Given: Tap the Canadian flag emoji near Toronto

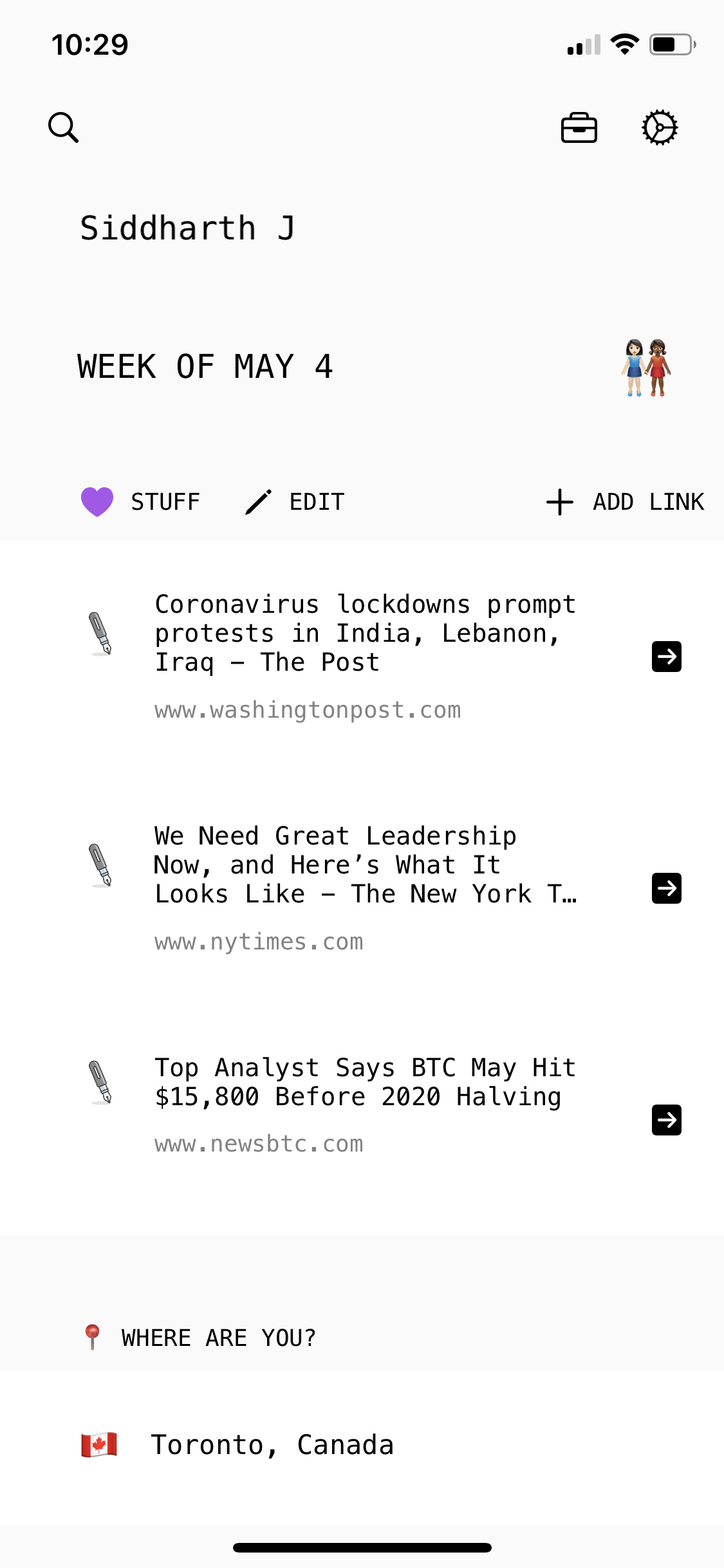Looking at the screenshot, I should coord(99,1444).
